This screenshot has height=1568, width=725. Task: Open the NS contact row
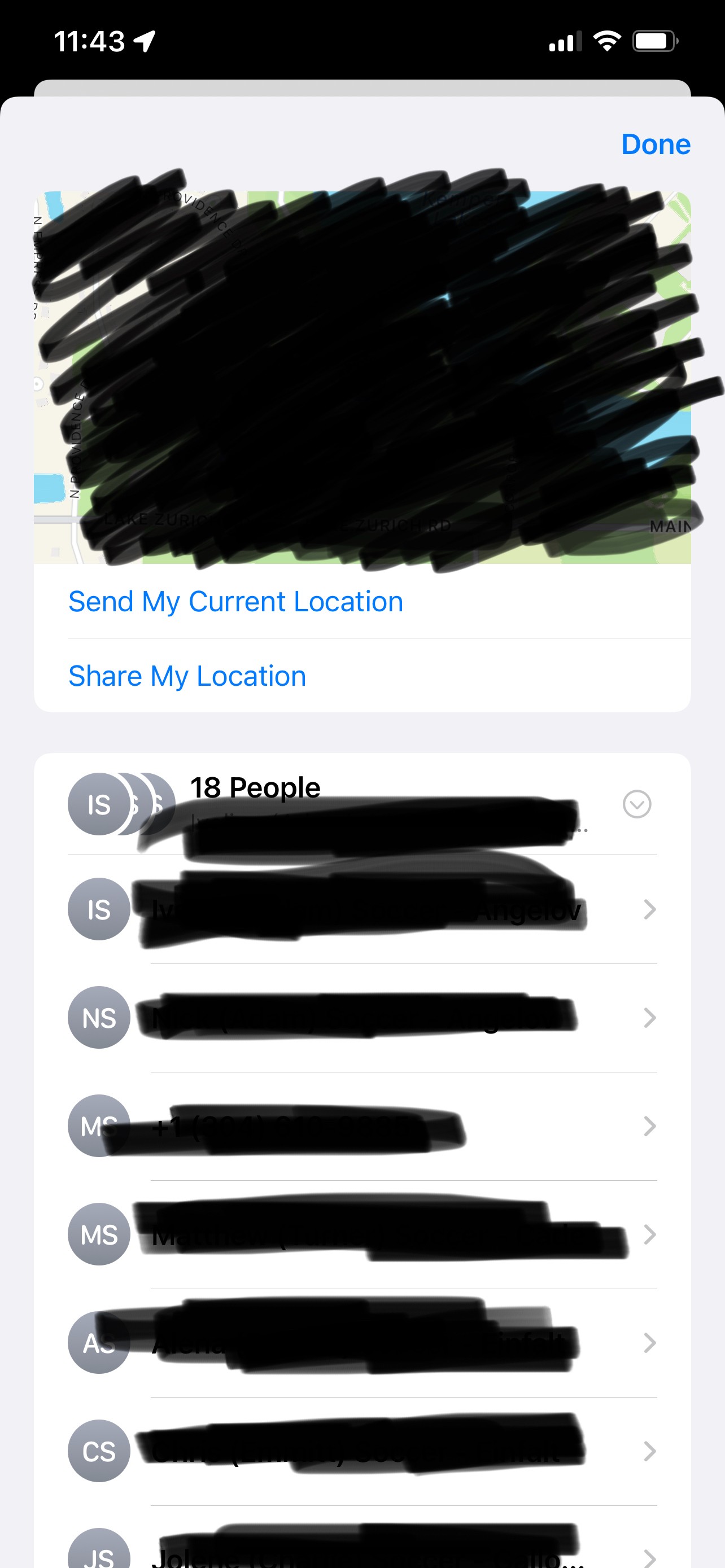tap(361, 1018)
